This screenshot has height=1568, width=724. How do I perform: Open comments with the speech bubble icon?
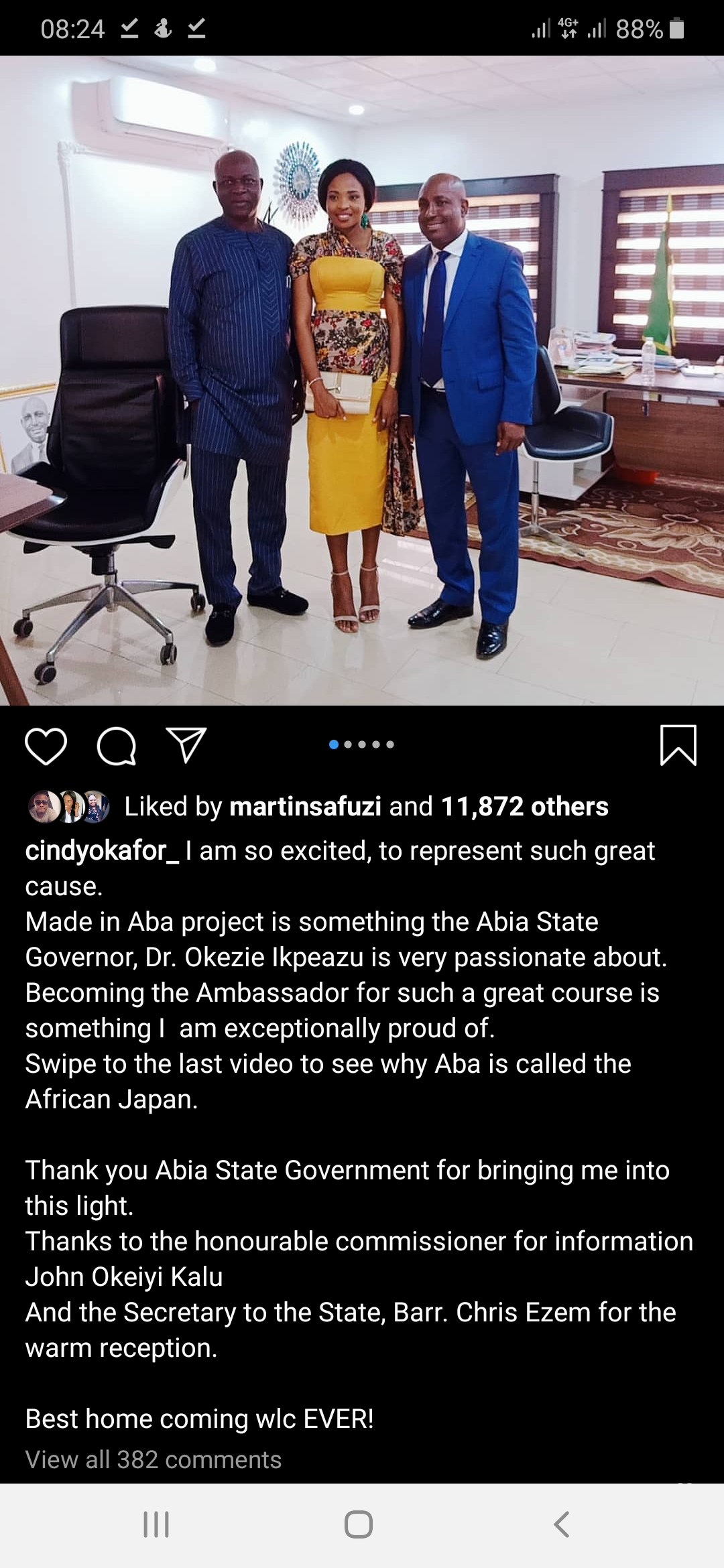click(x=117, y=745)
